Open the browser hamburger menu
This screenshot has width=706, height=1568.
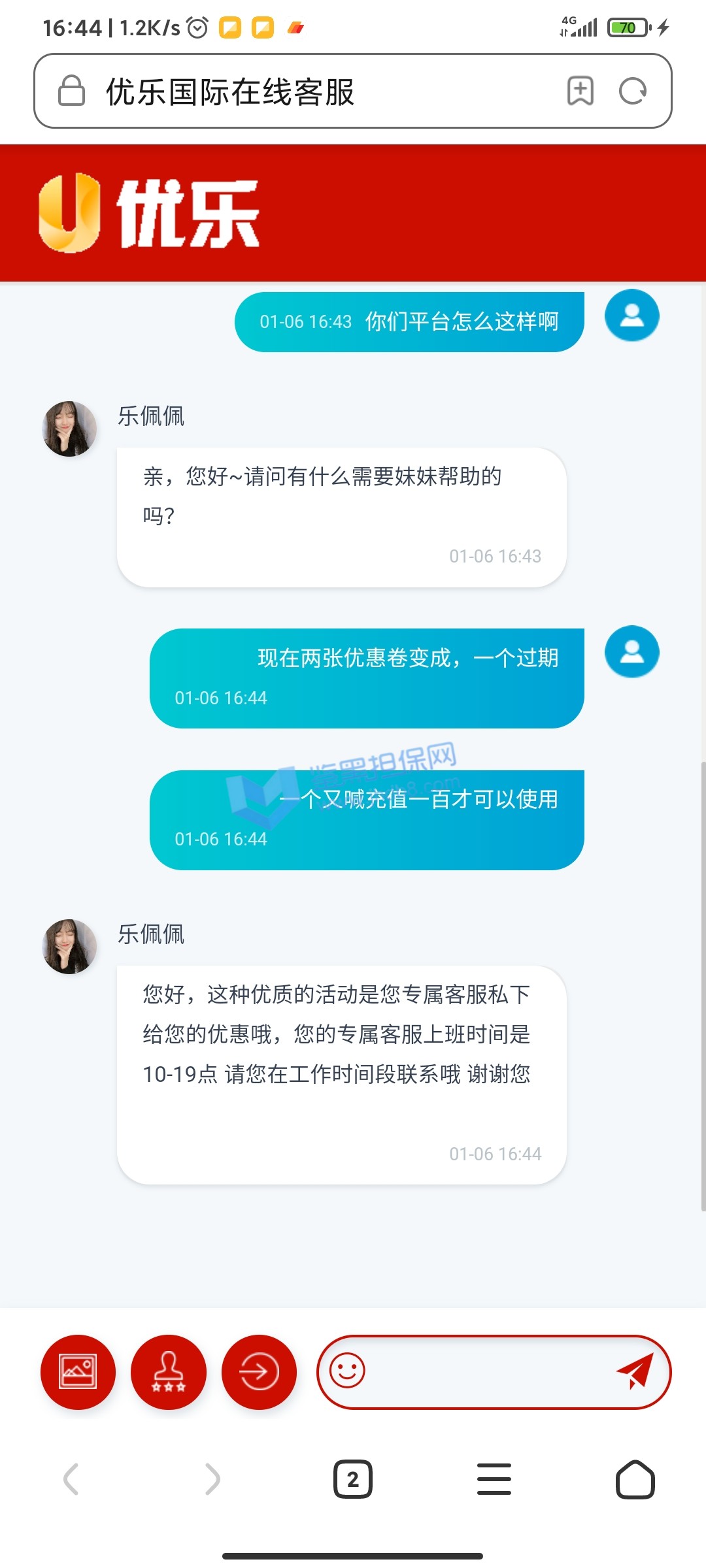pos(494,1479)
